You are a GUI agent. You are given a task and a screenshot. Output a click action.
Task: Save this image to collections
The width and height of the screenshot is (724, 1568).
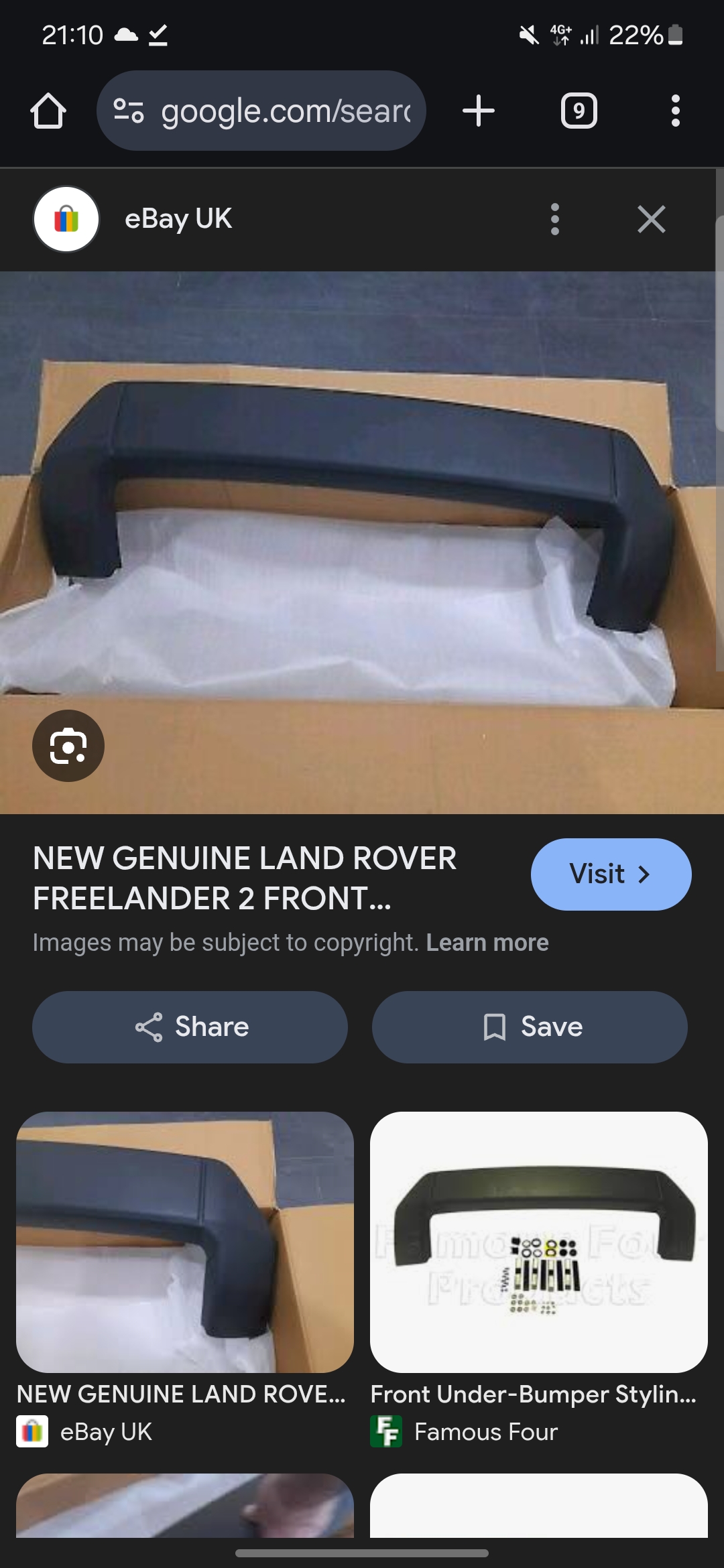pos(530,1027)
